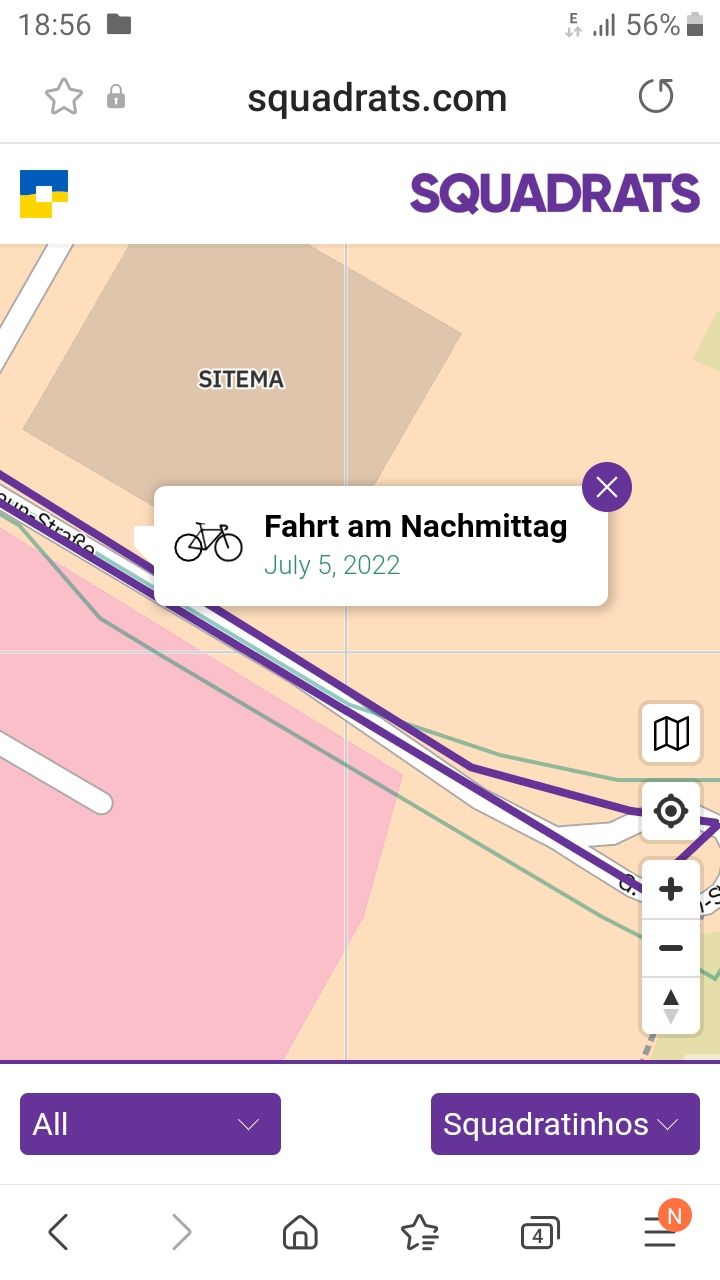This screenshot has width=720, height=1280.
Task: Open the browser home page
Action: click(300, 1232)
